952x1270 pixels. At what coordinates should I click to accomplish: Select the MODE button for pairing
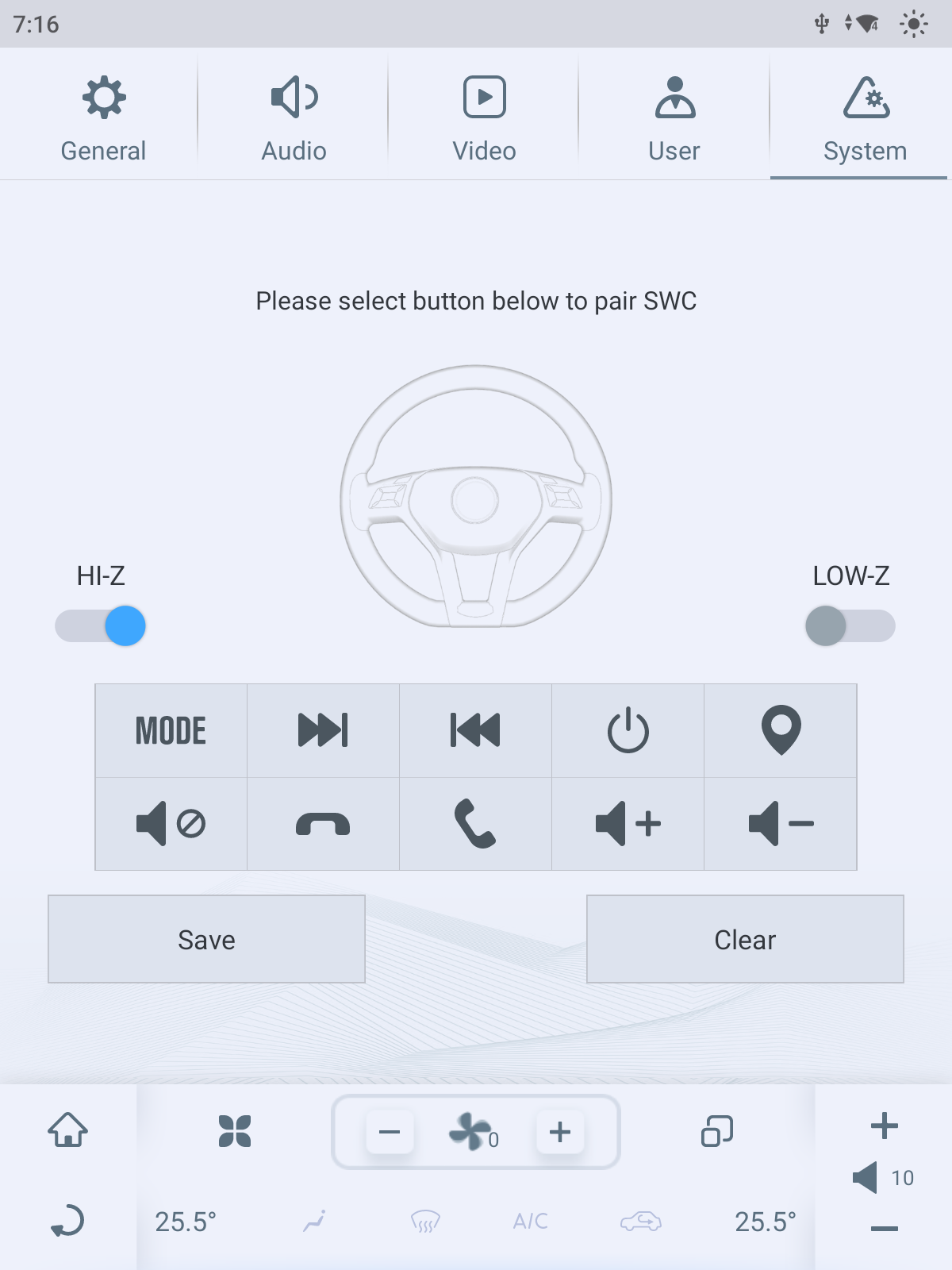[171, 730]
